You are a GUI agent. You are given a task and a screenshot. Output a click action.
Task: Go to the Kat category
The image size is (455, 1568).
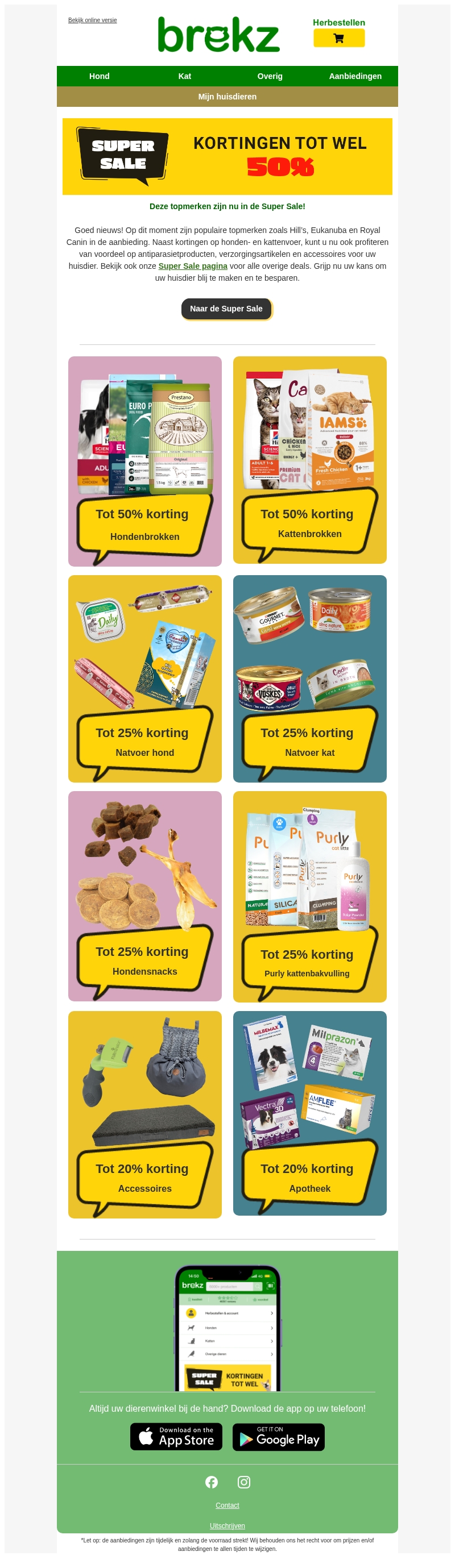pyautogui.click(x=184, y=76)
